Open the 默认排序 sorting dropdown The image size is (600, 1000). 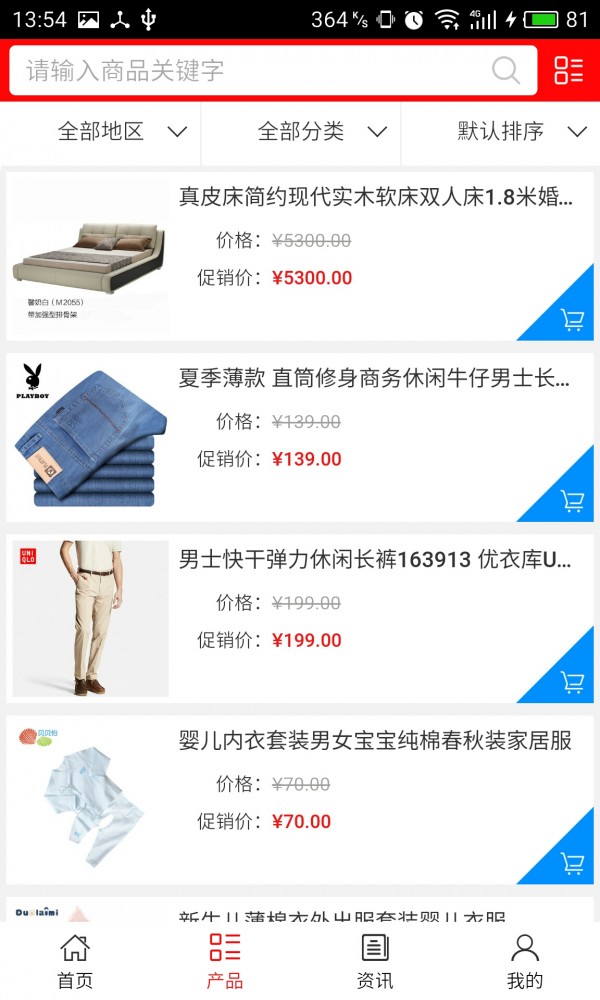pyautogui.click(x=521, y=131)
